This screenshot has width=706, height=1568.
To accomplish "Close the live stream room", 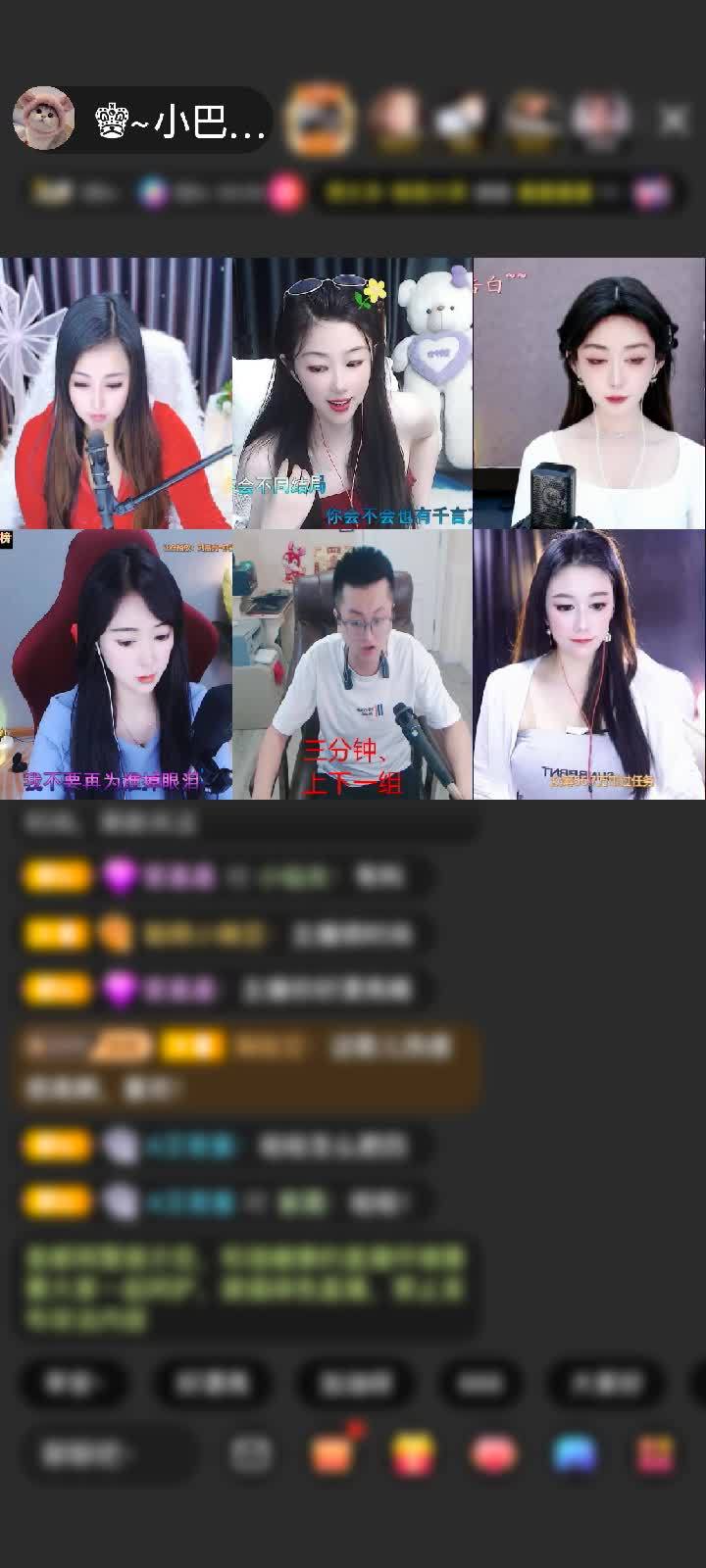I will (x=674, y=120).
